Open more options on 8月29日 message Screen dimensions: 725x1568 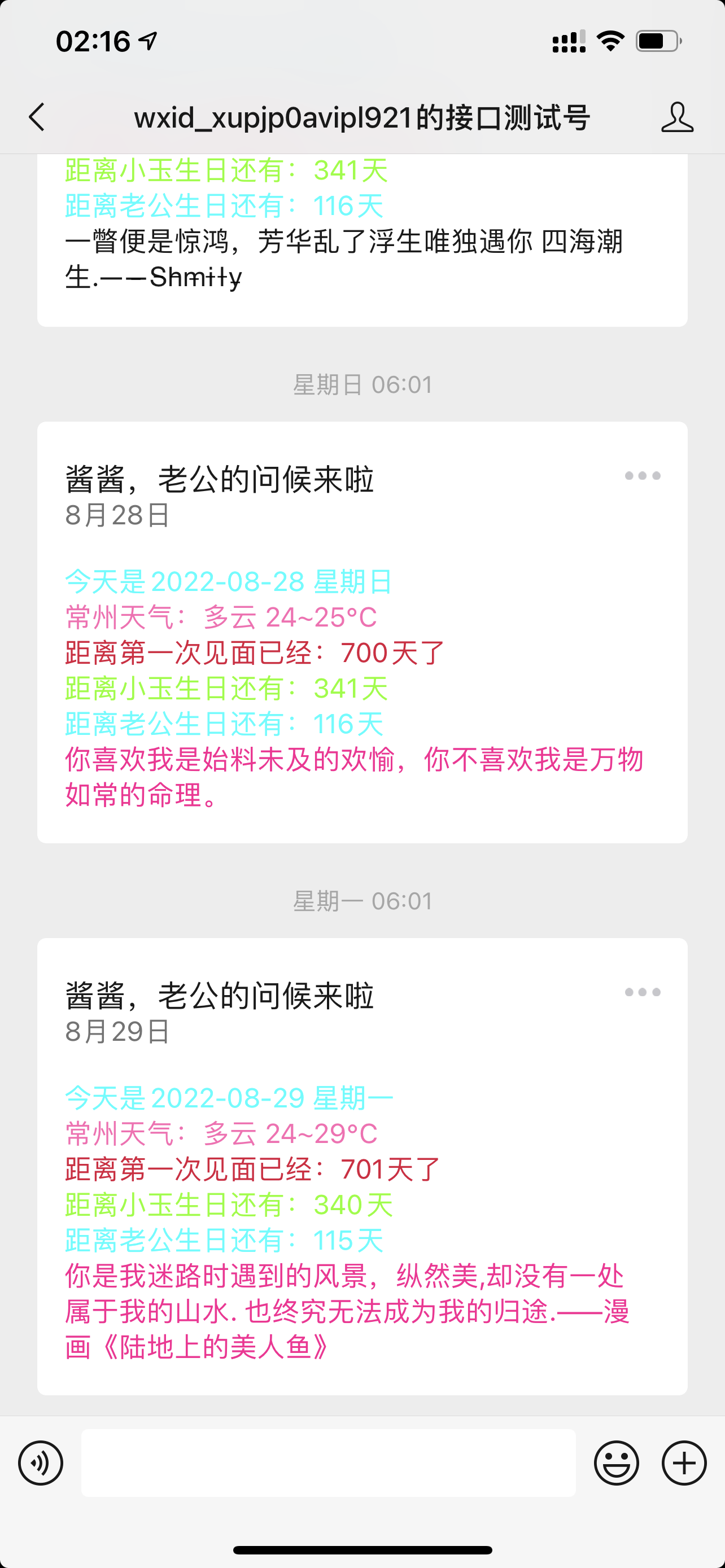click(x=642, y=992)
